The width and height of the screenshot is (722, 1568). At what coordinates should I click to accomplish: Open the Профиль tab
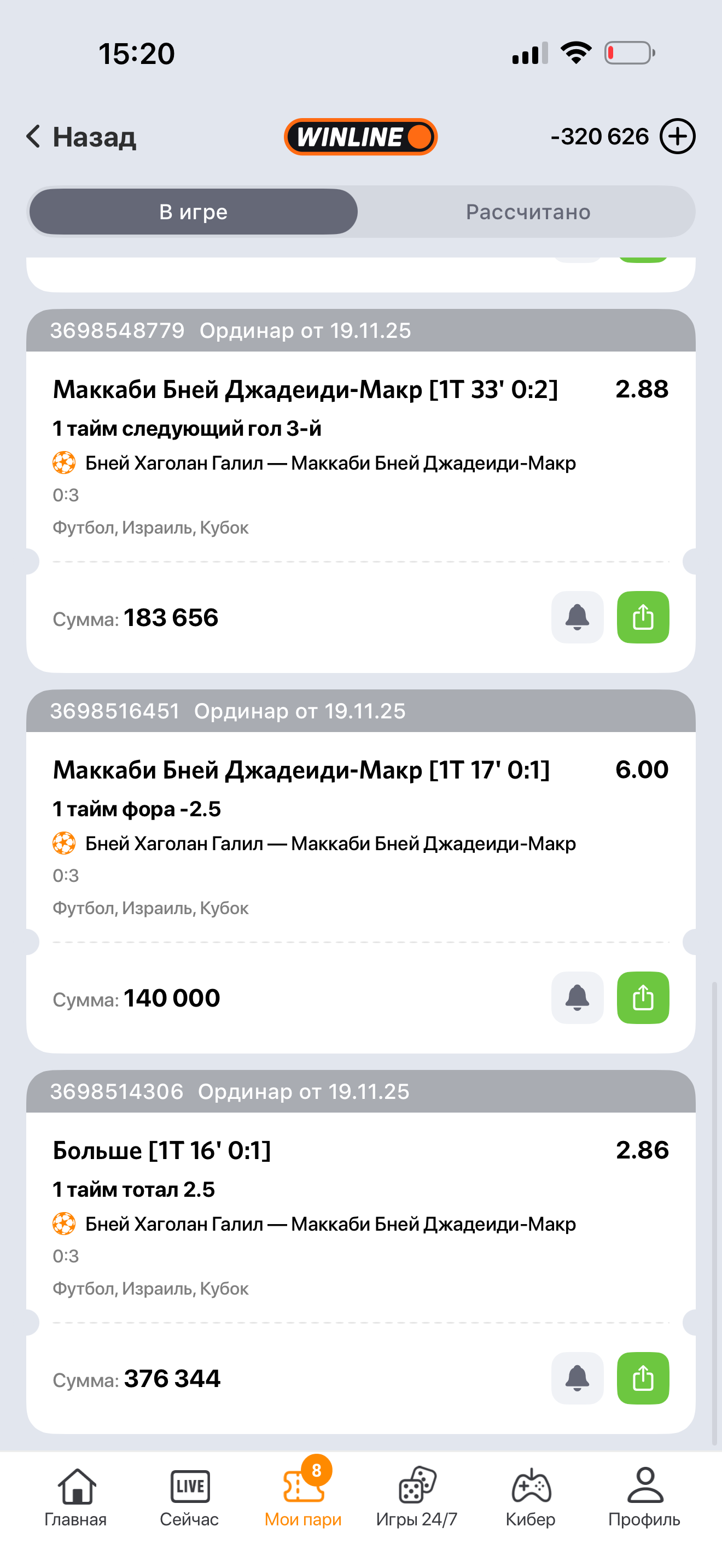(644, 1497)
